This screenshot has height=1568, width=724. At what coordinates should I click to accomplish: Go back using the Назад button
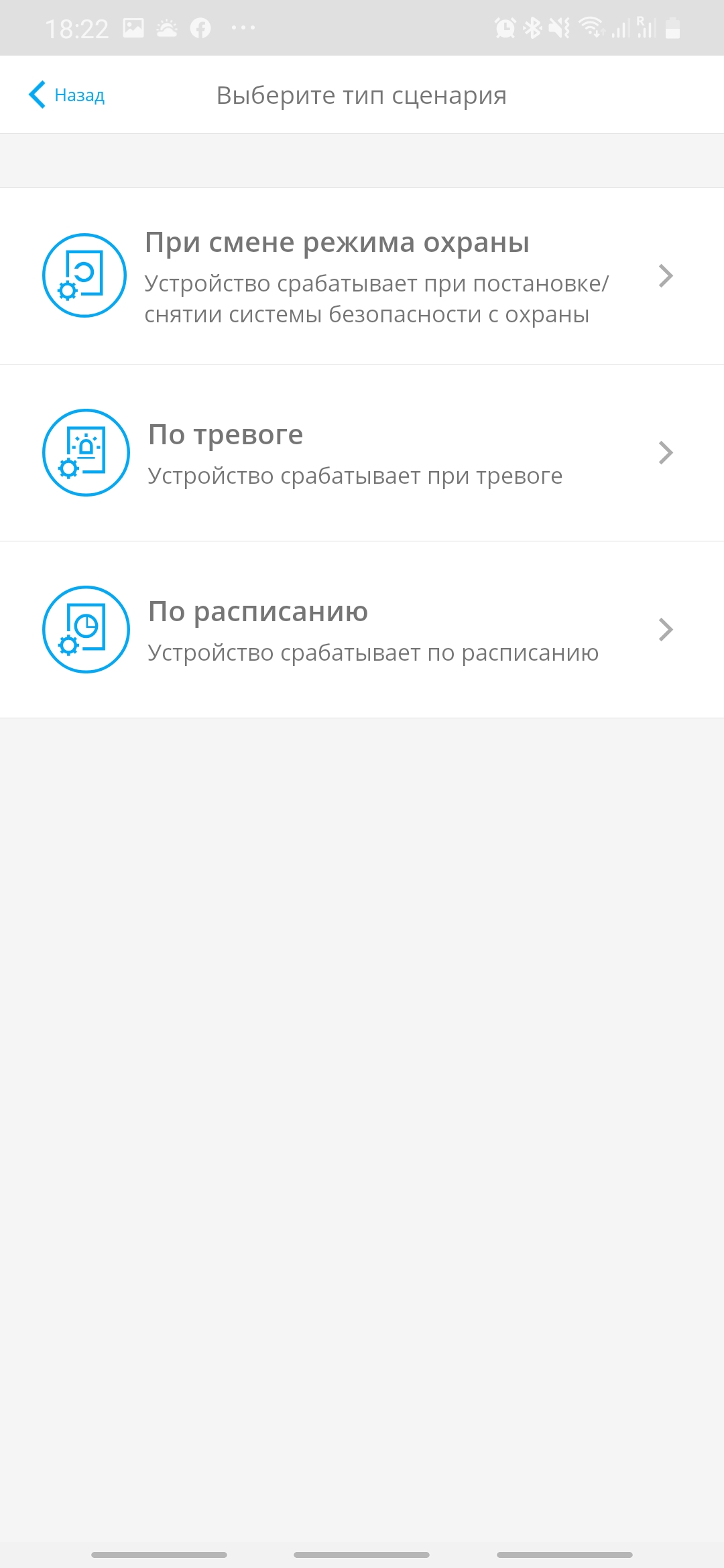tap(67, 95)
